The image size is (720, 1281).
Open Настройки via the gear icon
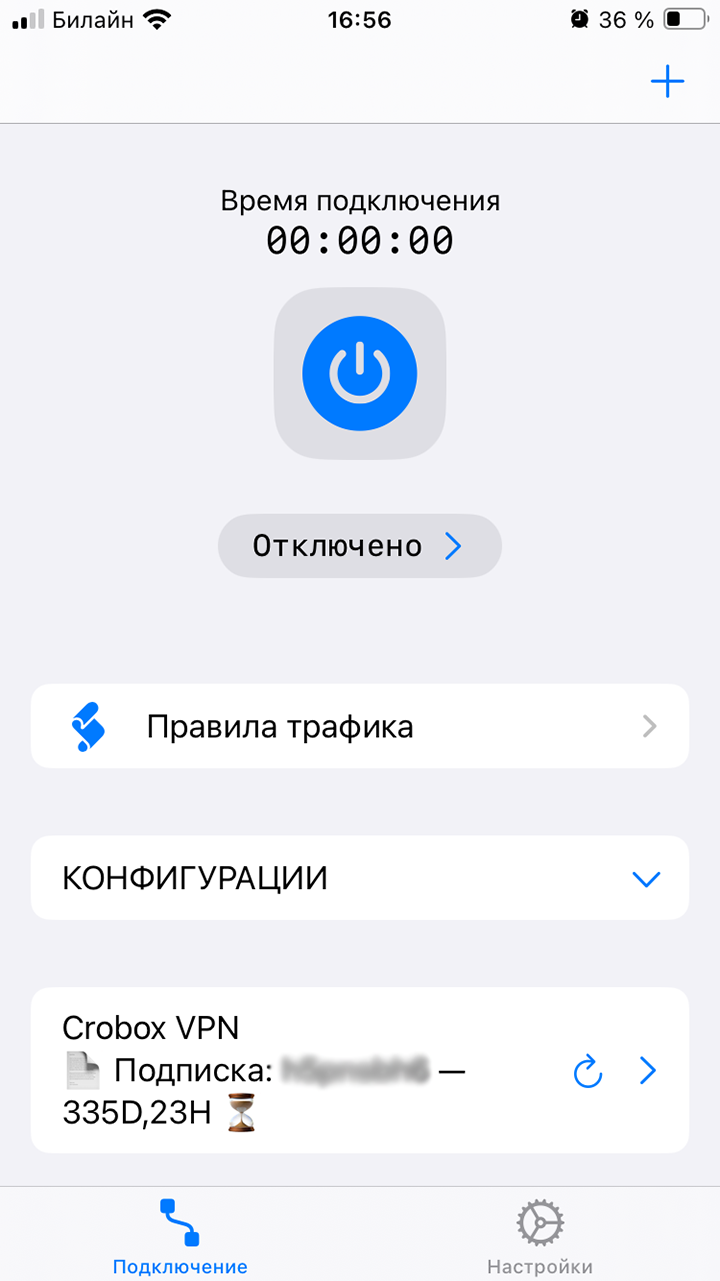pos(539,1222)
